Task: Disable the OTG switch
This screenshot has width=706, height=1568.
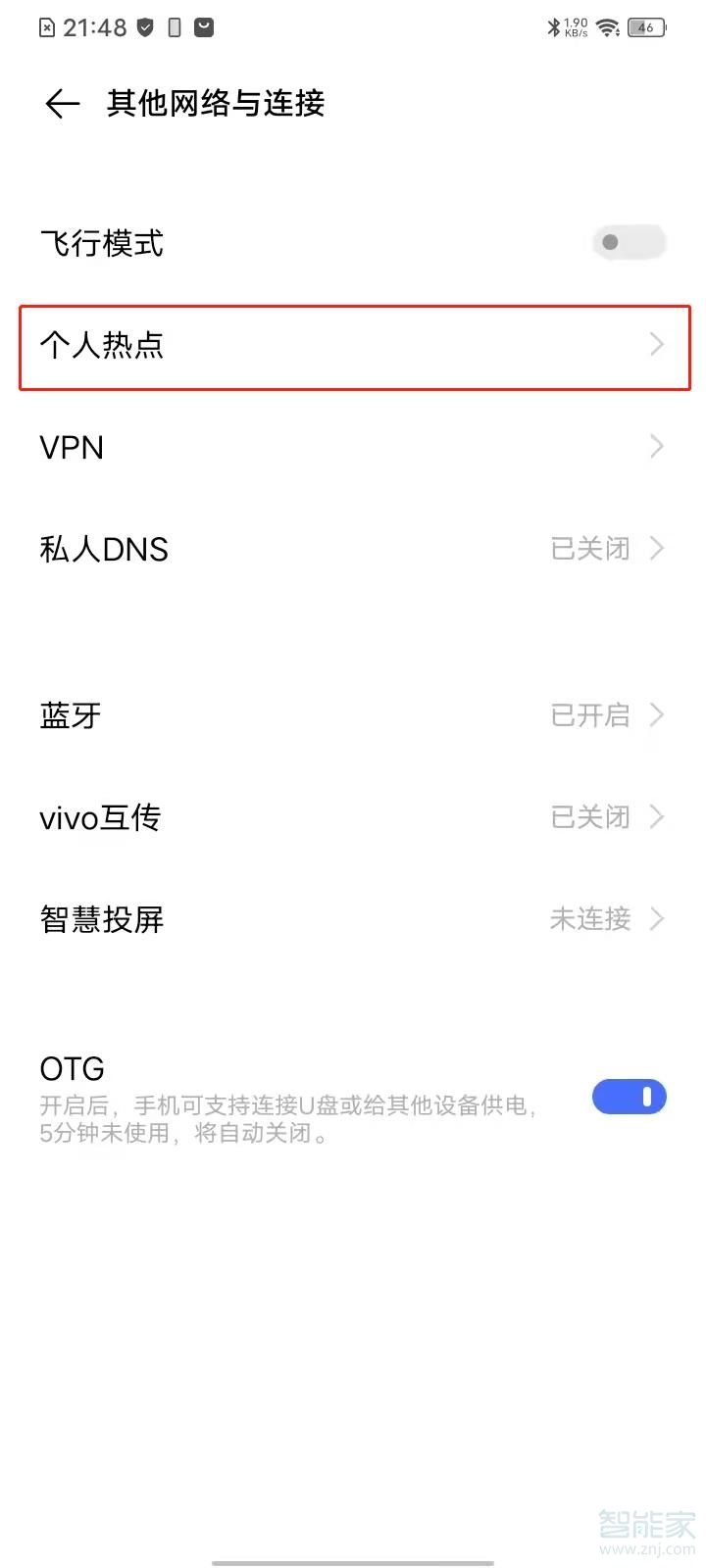Action: pos(630,1096)
